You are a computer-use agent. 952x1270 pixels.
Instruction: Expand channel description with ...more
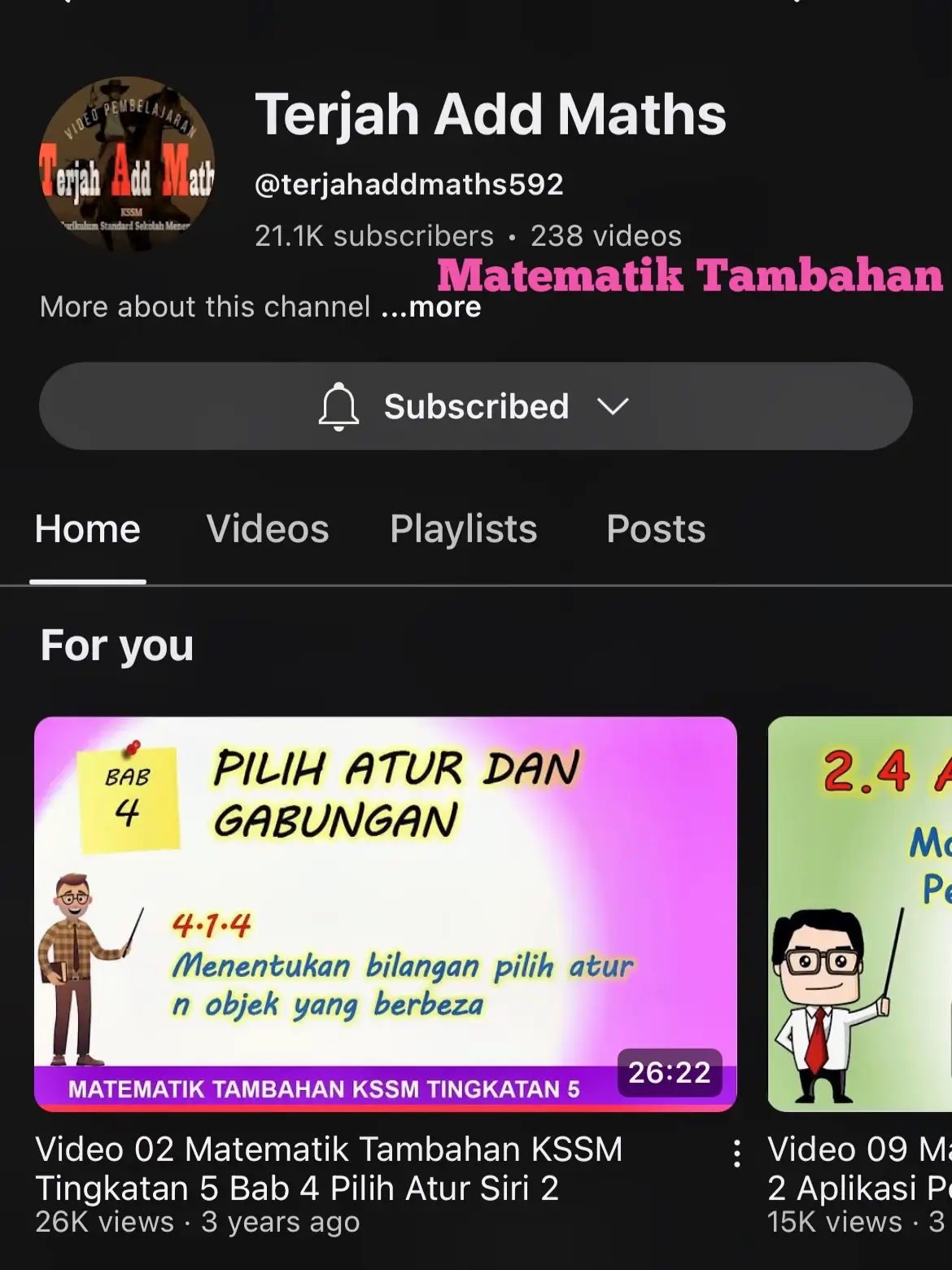(x=431, y=307)
